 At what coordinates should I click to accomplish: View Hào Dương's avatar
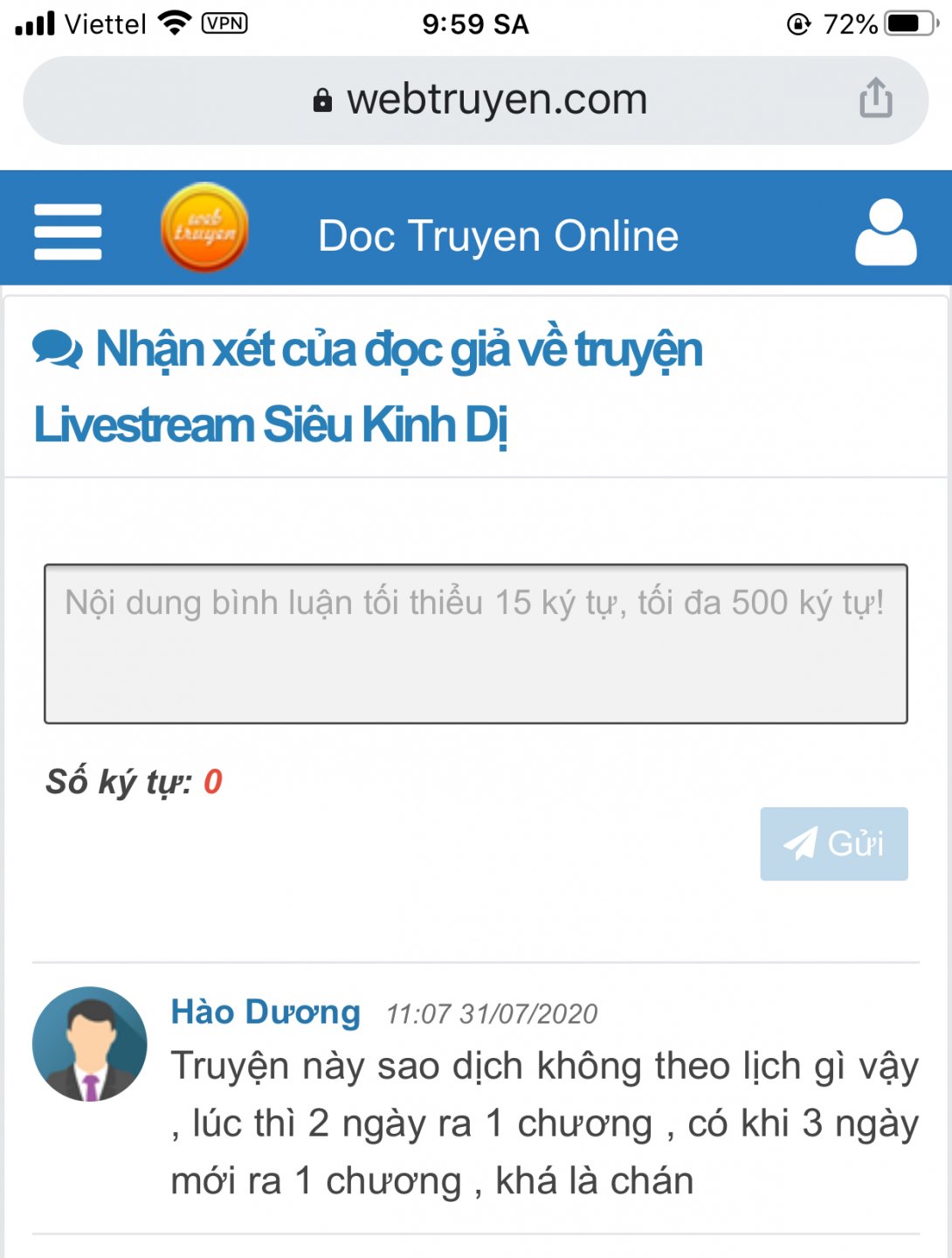(x=90, y=1044)
